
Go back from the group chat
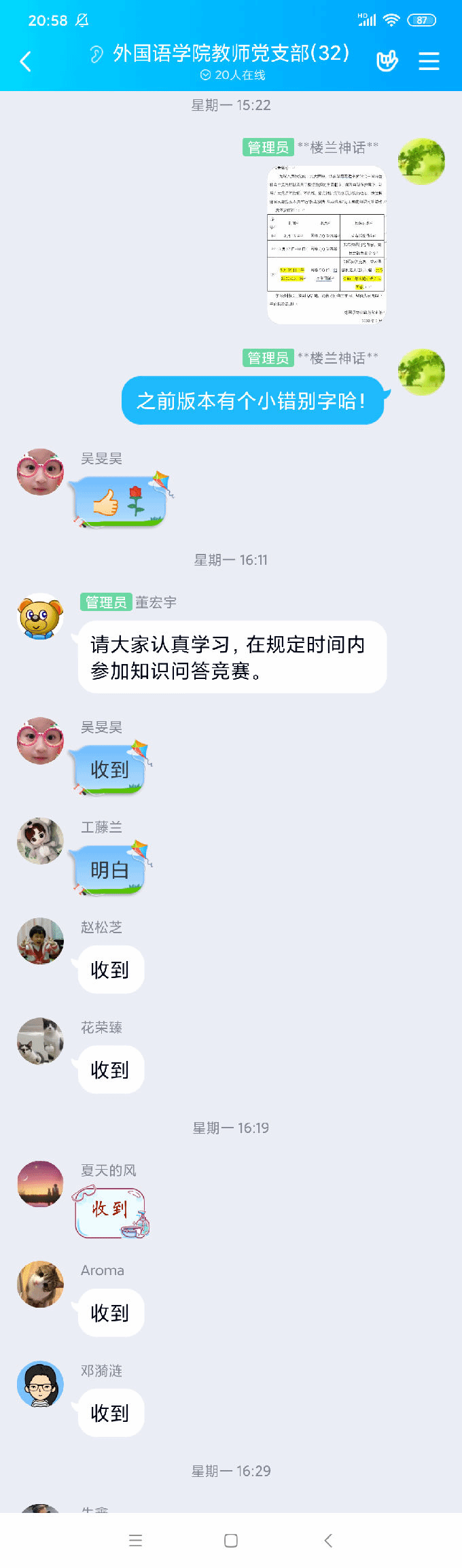[26, 61]
